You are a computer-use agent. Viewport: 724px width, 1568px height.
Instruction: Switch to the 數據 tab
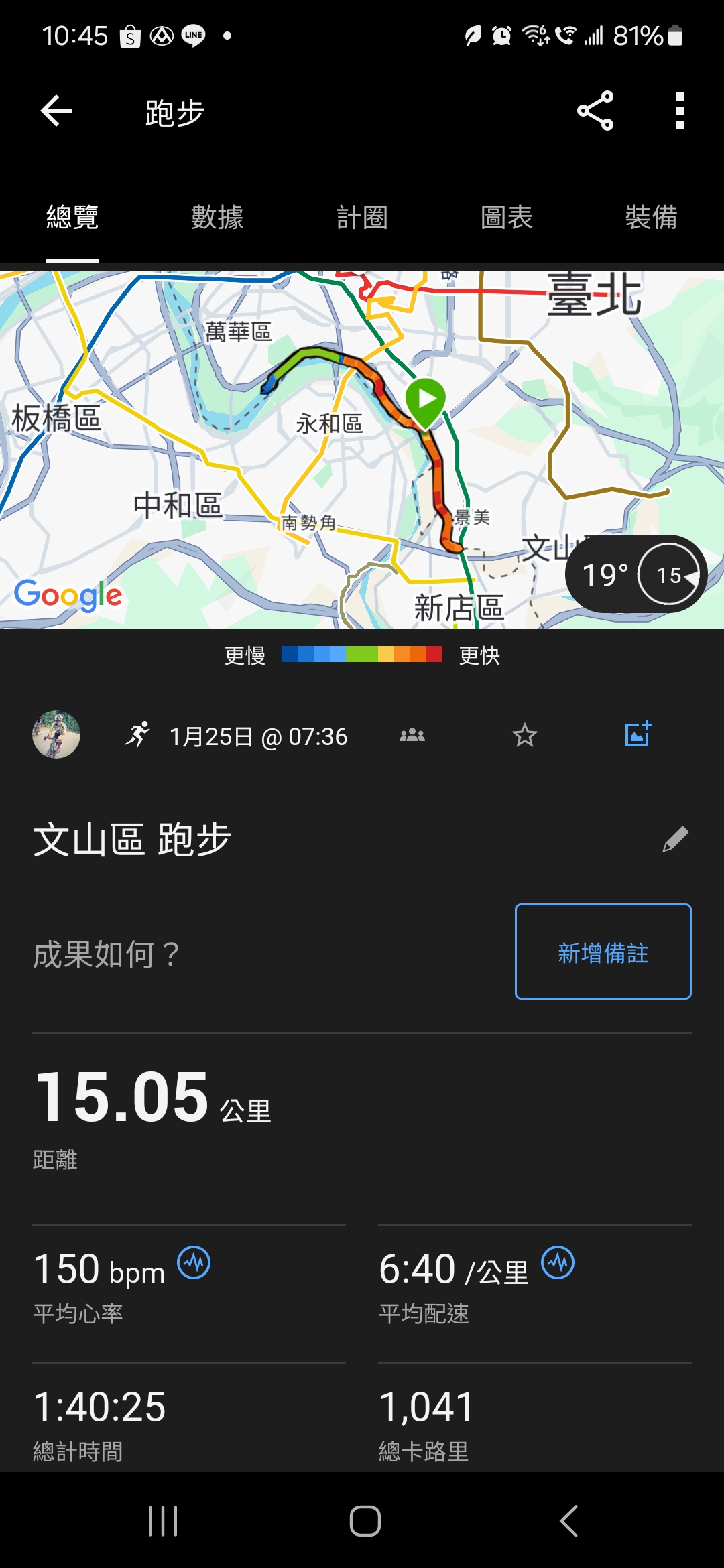tap(217, 218)
